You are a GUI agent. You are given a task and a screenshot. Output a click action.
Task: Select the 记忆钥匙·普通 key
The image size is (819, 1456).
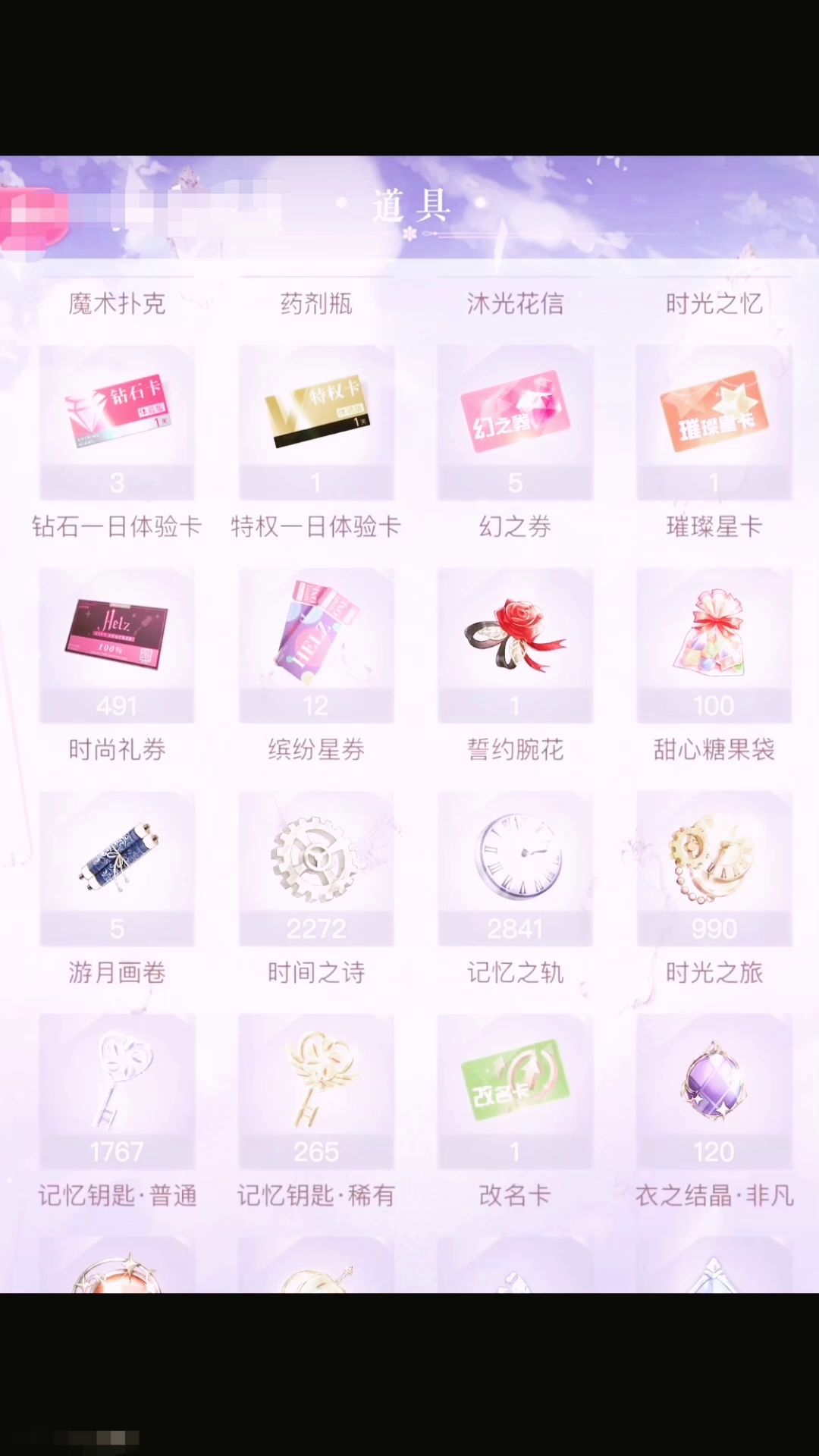(x=117, y=1092)
